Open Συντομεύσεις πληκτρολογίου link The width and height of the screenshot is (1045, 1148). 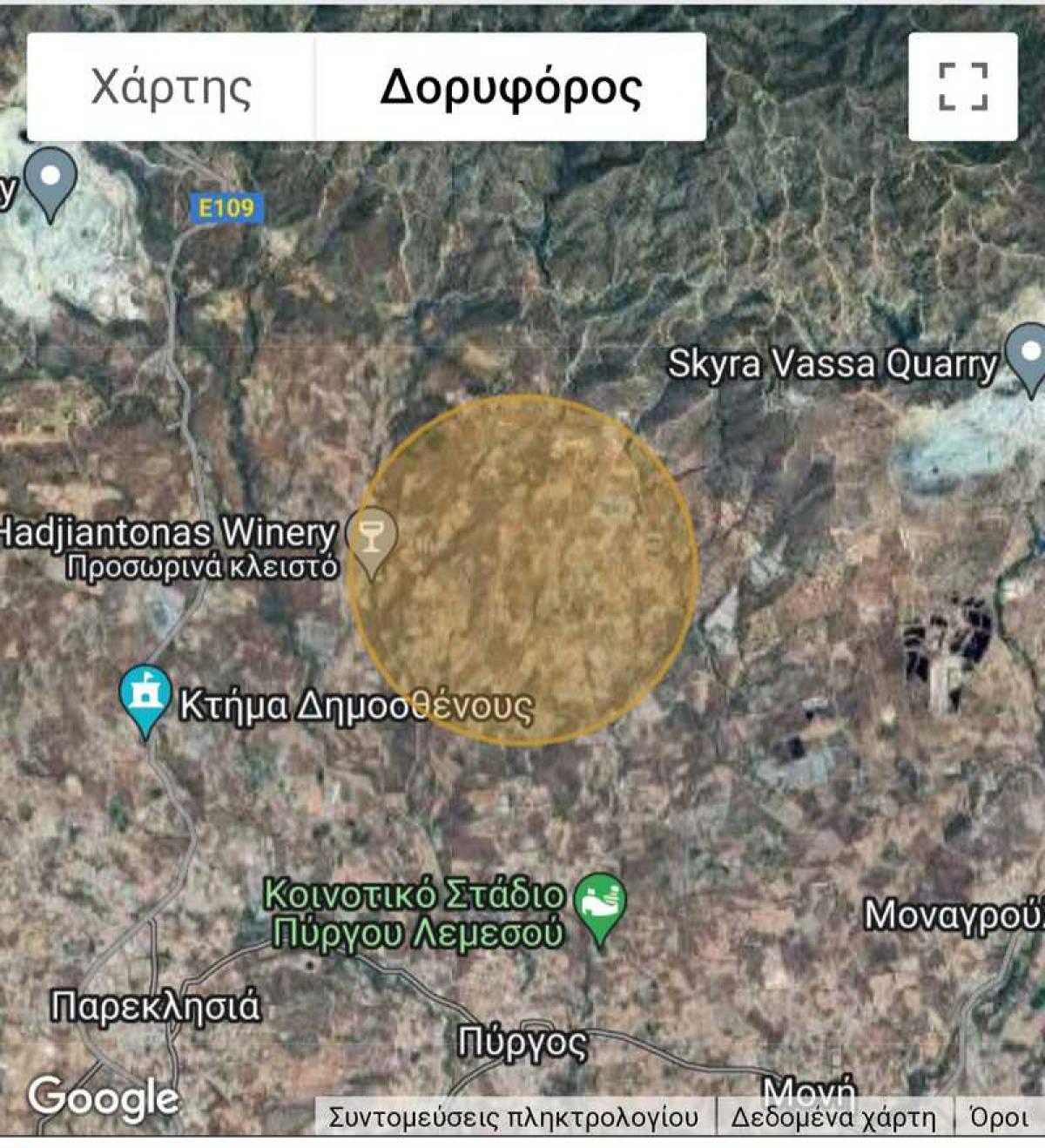(x=513, y=1118)
